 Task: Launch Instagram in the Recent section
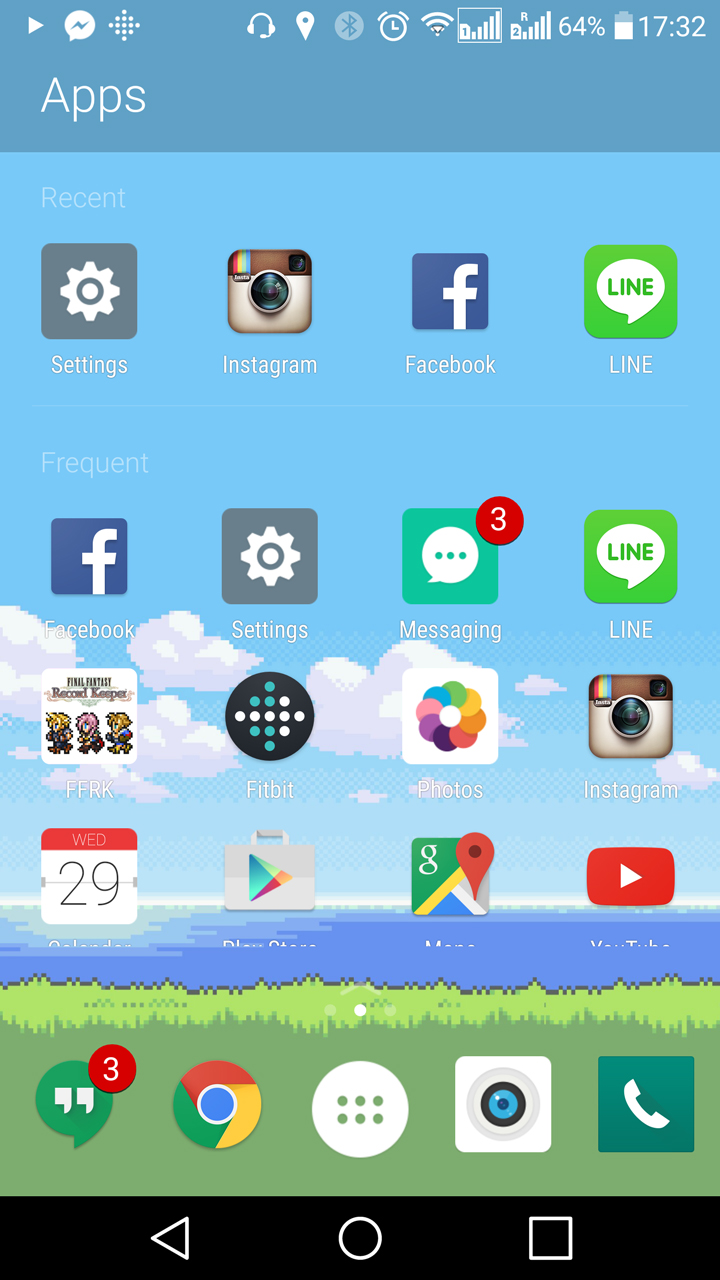click(270, 291)
